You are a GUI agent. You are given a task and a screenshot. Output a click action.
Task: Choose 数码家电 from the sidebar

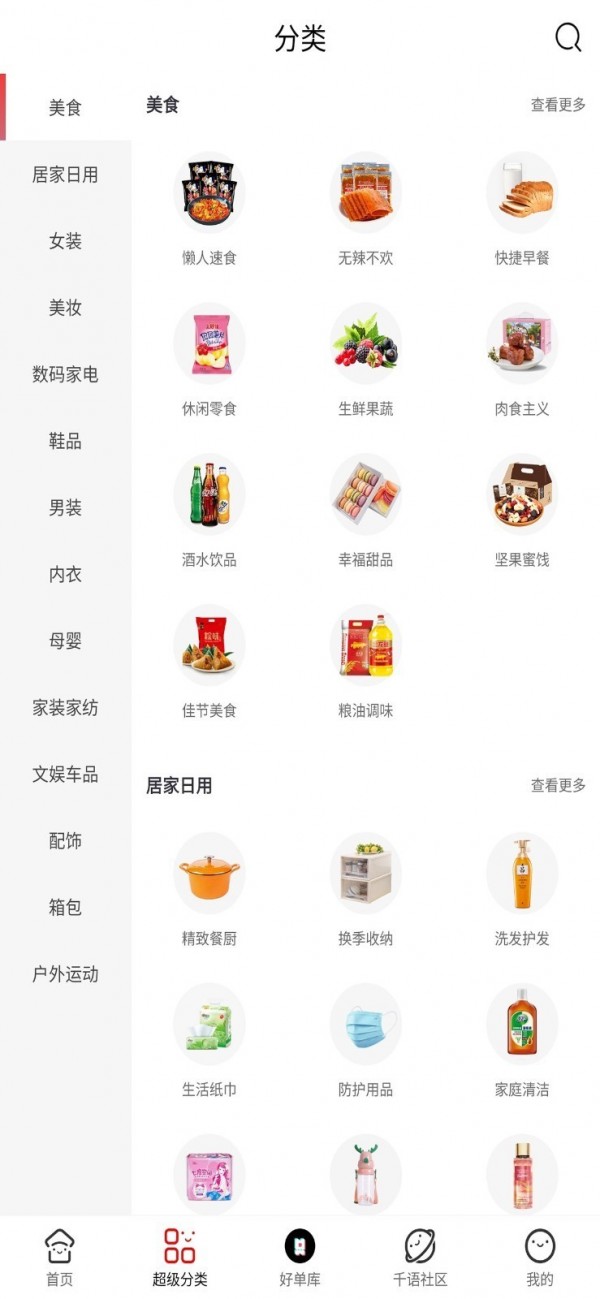[65, 374]
